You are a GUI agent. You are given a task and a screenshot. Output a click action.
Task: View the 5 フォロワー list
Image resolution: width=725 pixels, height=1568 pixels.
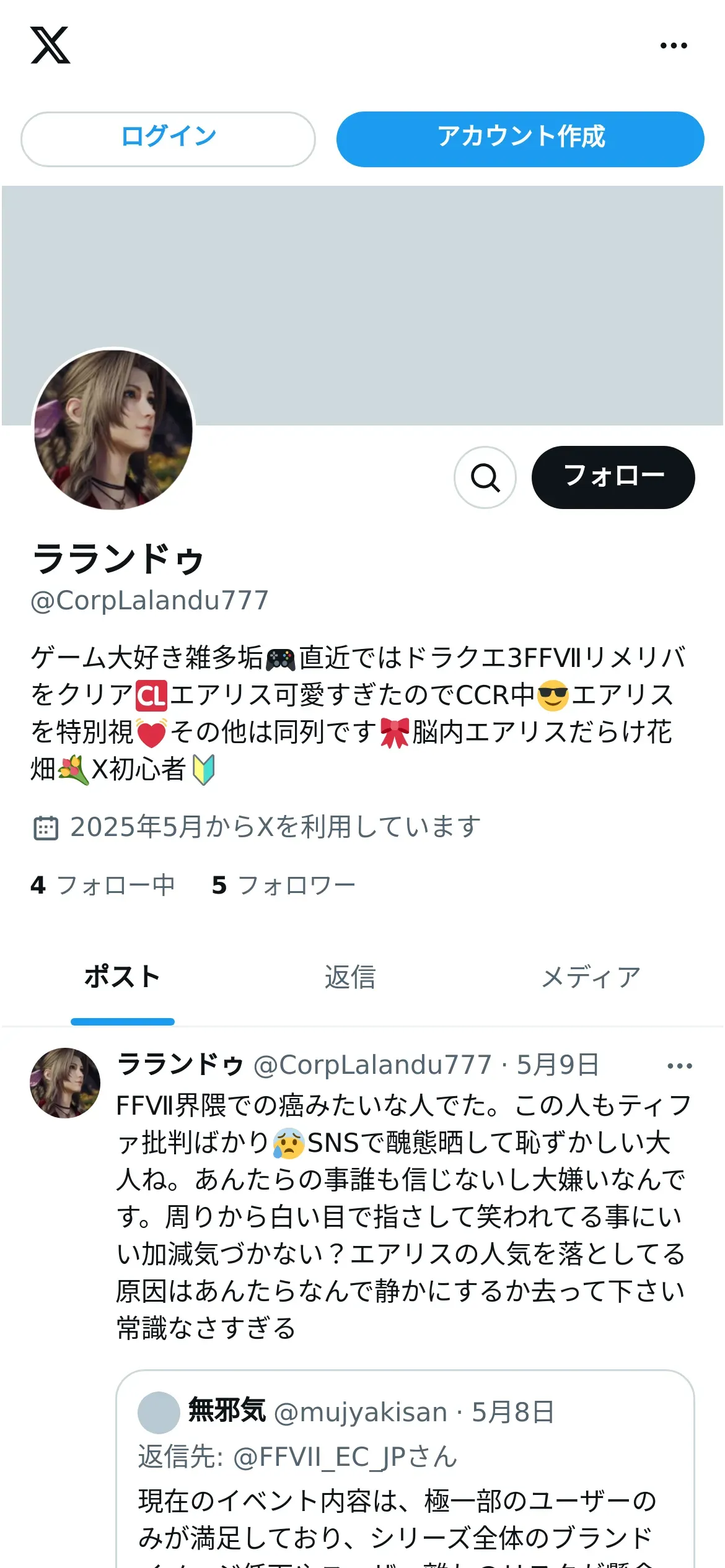[283, 886]
